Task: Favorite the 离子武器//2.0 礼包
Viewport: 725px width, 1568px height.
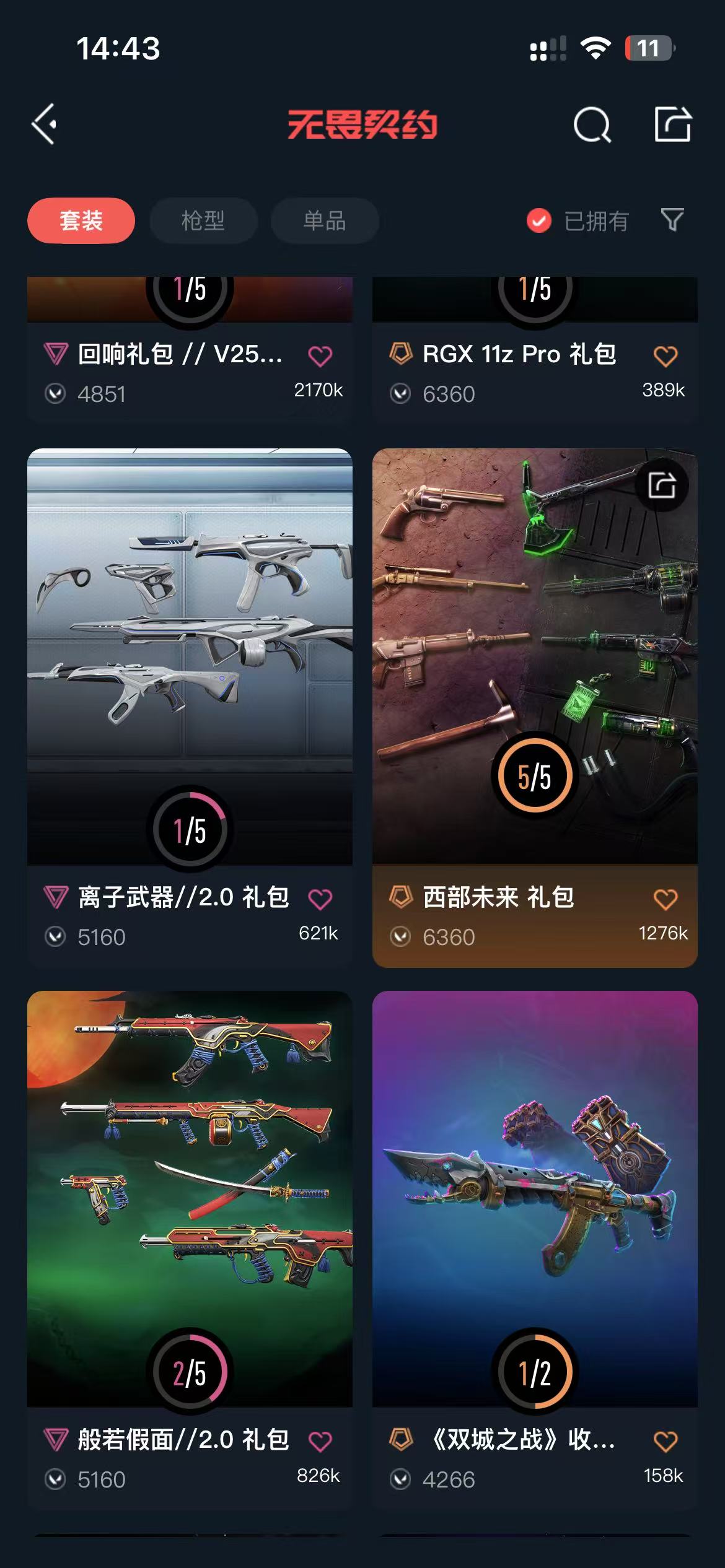Action: [x=320, y=899]
